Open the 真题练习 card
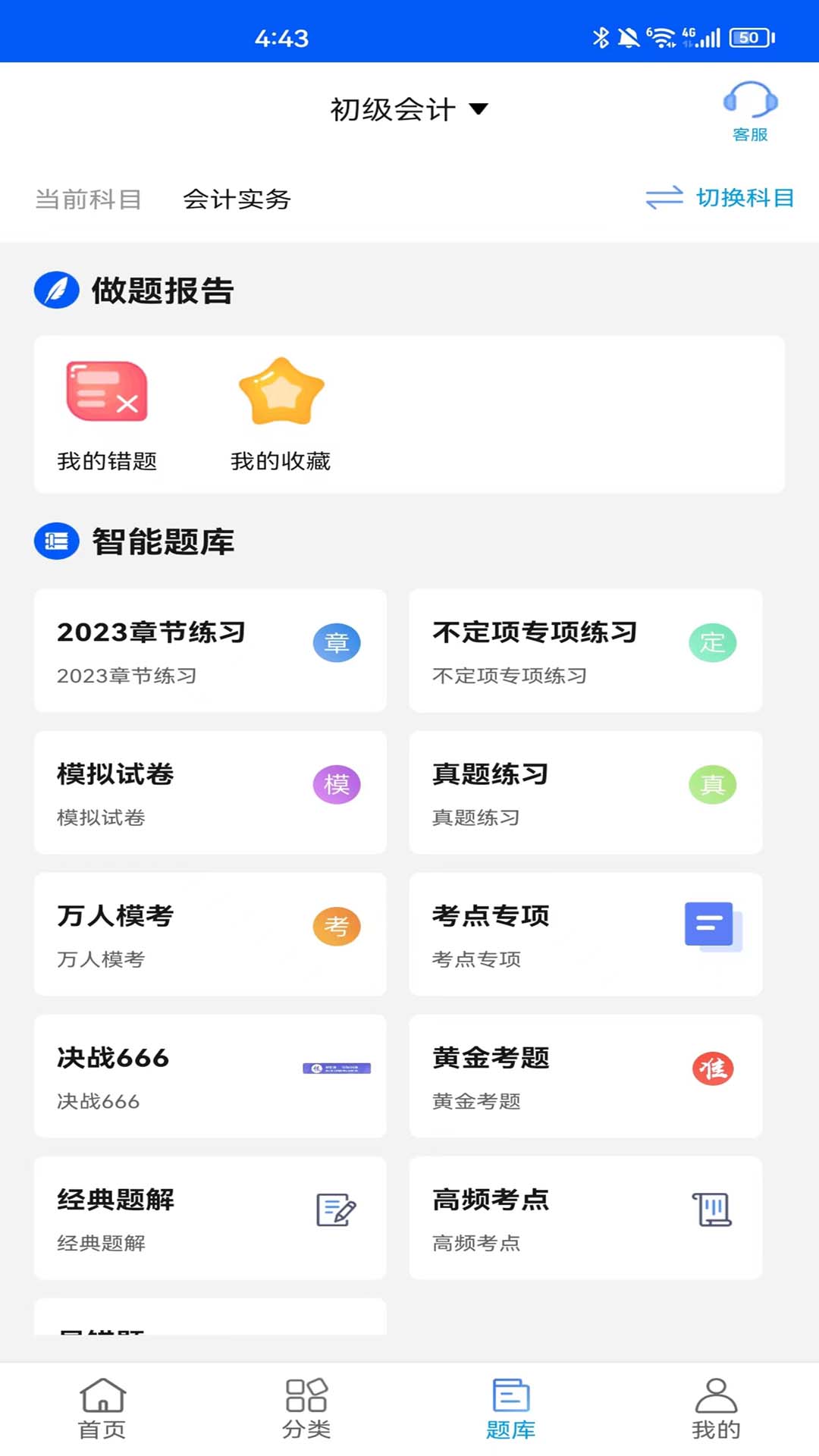 click(x=585, y=792)
